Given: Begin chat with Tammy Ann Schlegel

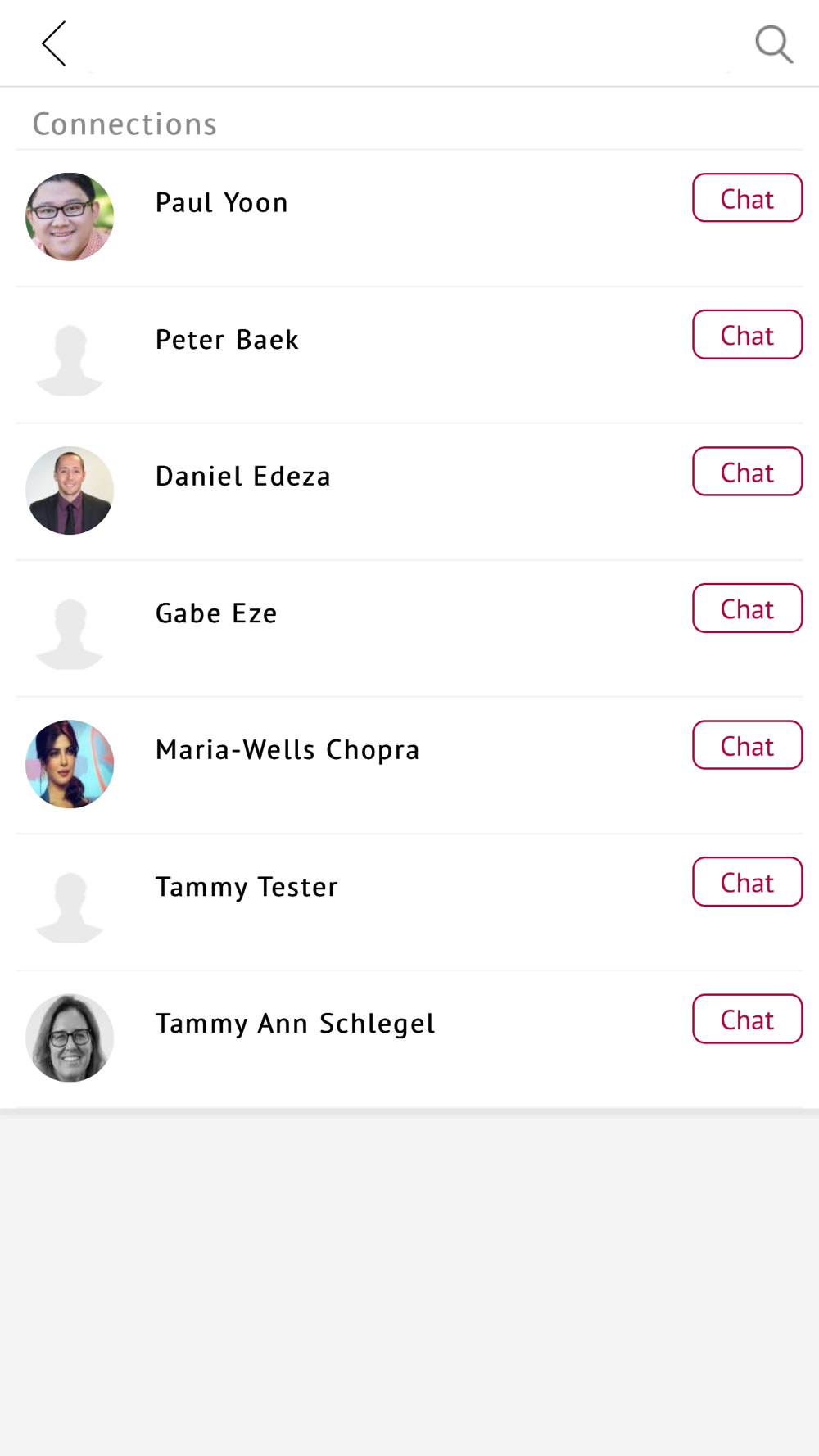Looking at the screenshot, I should pyautogui.click(x=747, y=1019).
